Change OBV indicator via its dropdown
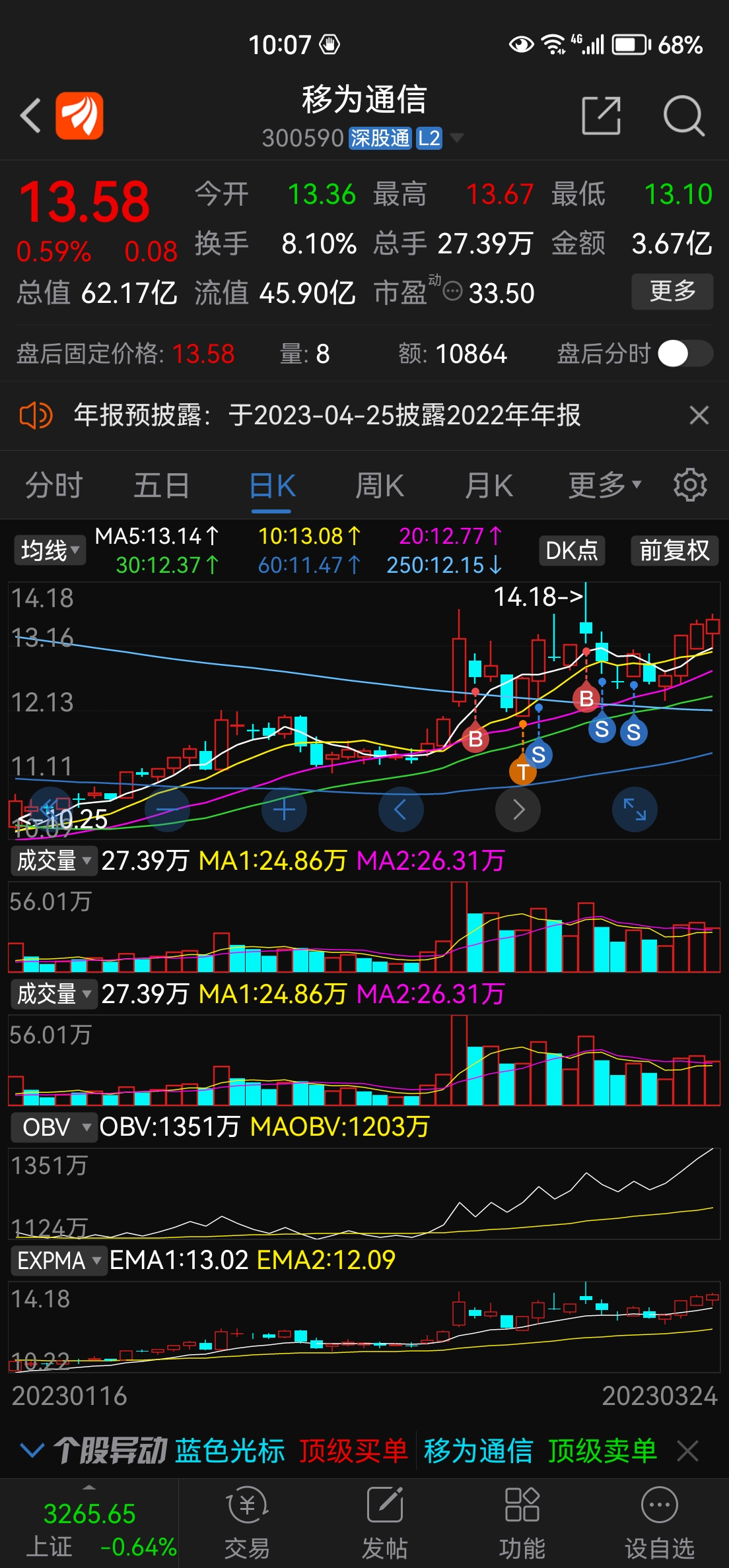 [x=53, y=1127]
